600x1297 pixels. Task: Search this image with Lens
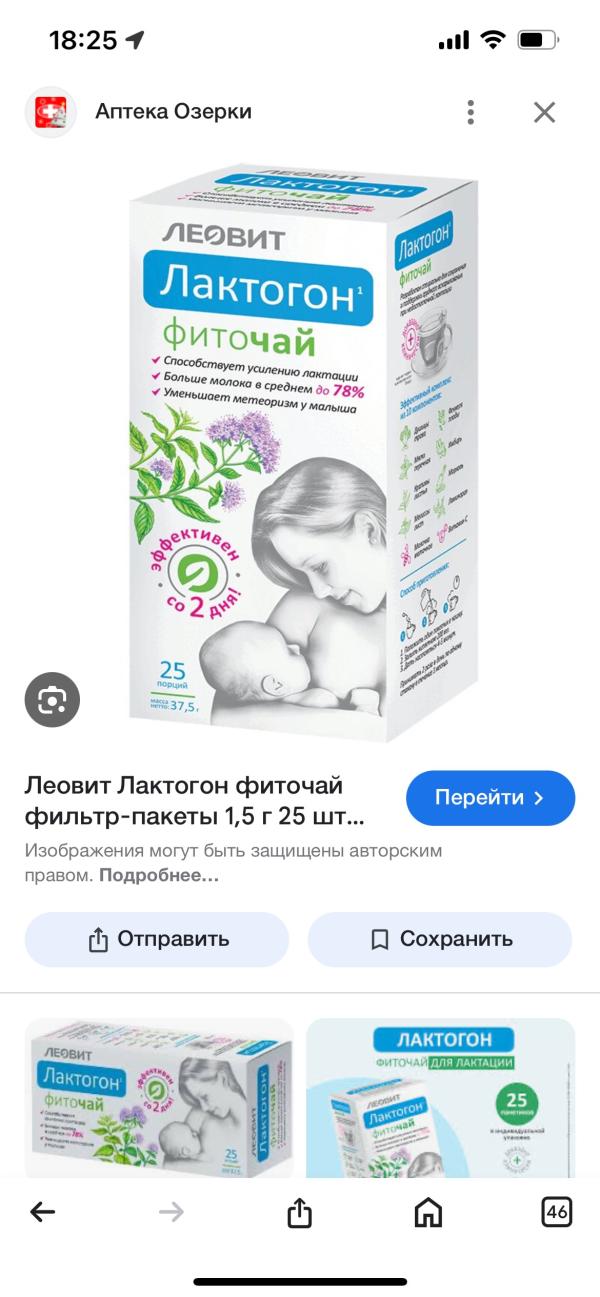(x=52, y=699)
